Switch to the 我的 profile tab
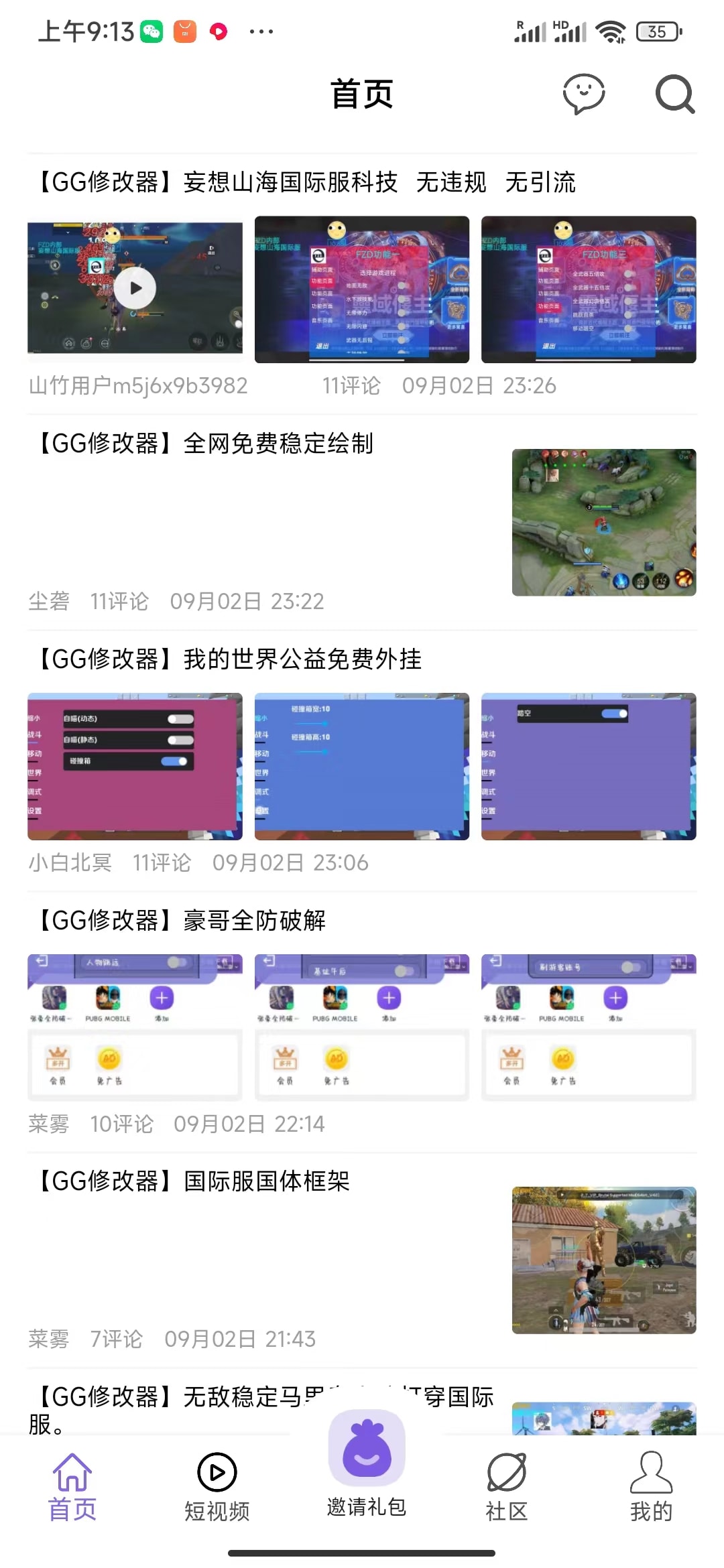This screenshot has height=1568, width=724. (651, 1488)
